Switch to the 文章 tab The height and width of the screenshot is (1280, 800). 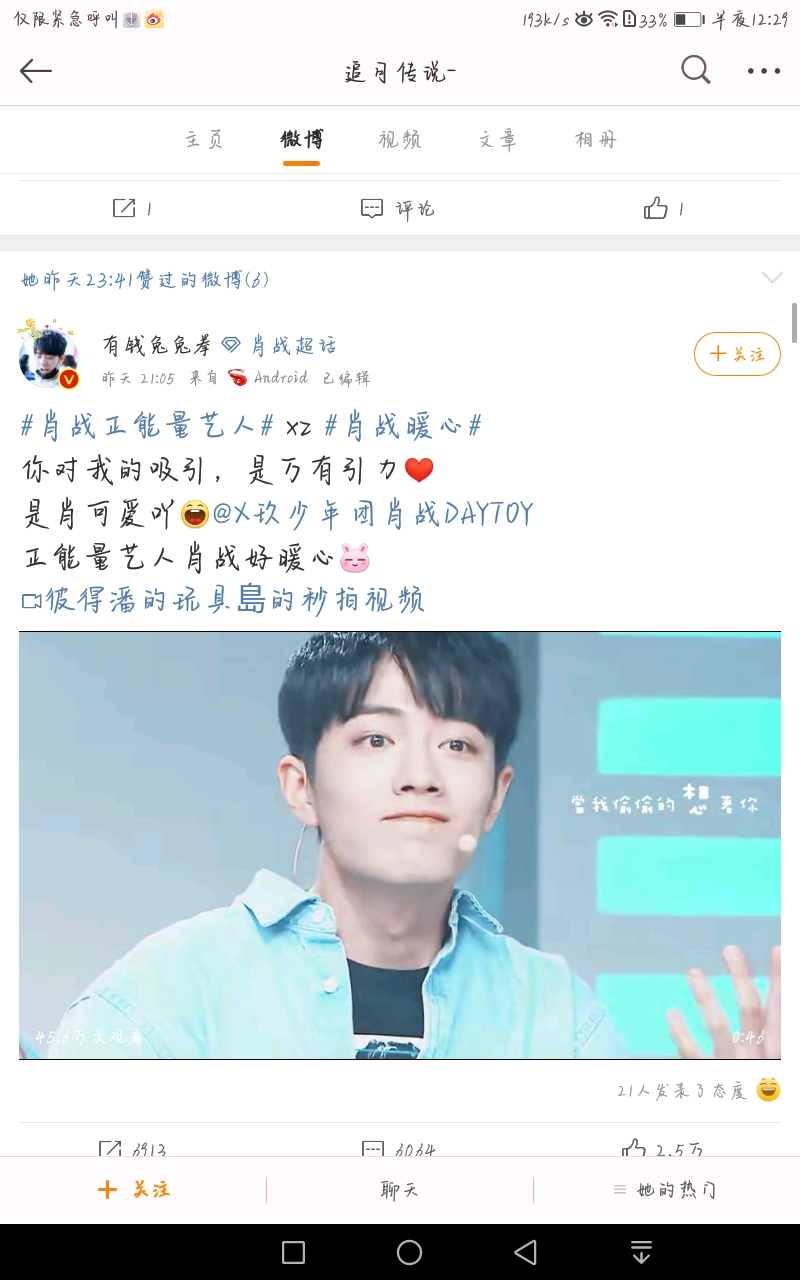(497, 140)
